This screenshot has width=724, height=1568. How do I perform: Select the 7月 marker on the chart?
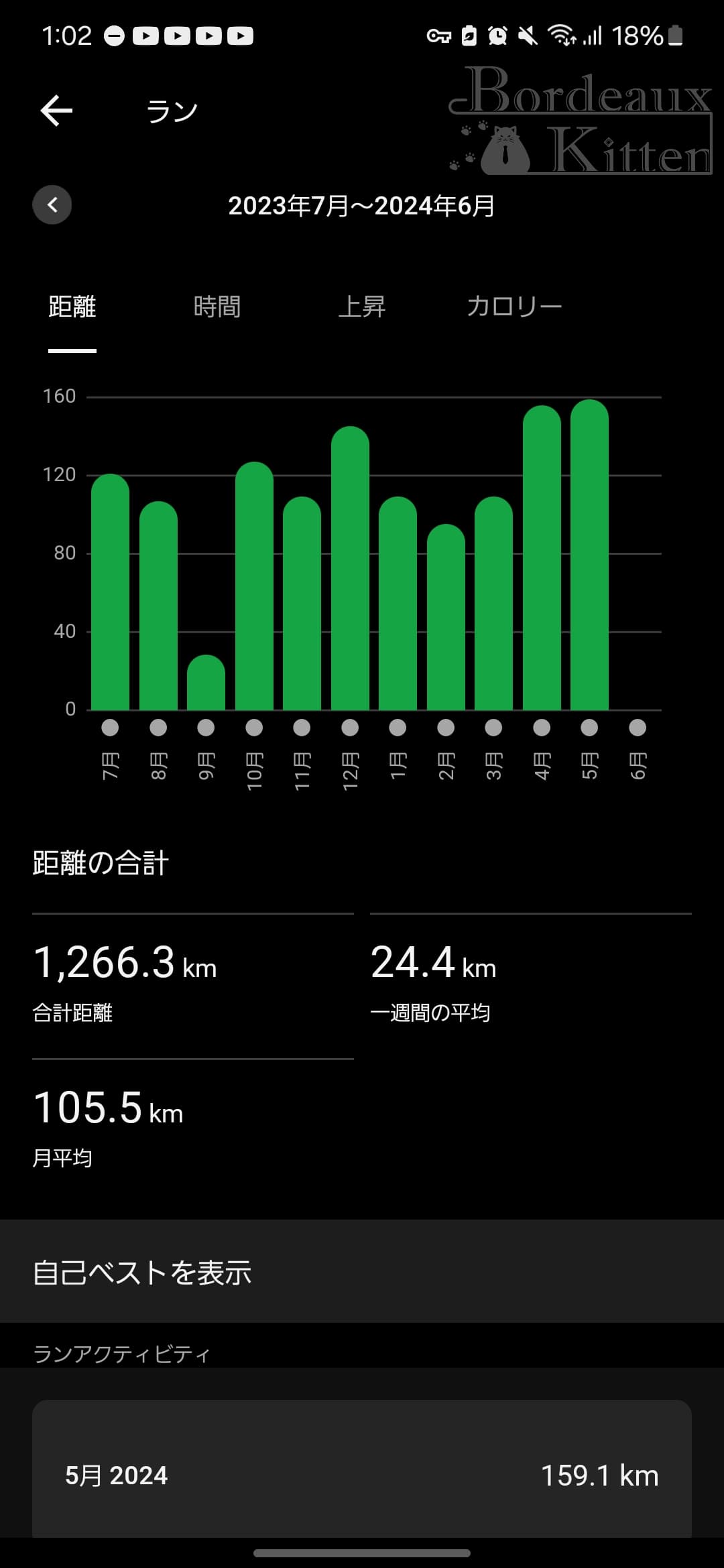110,728
